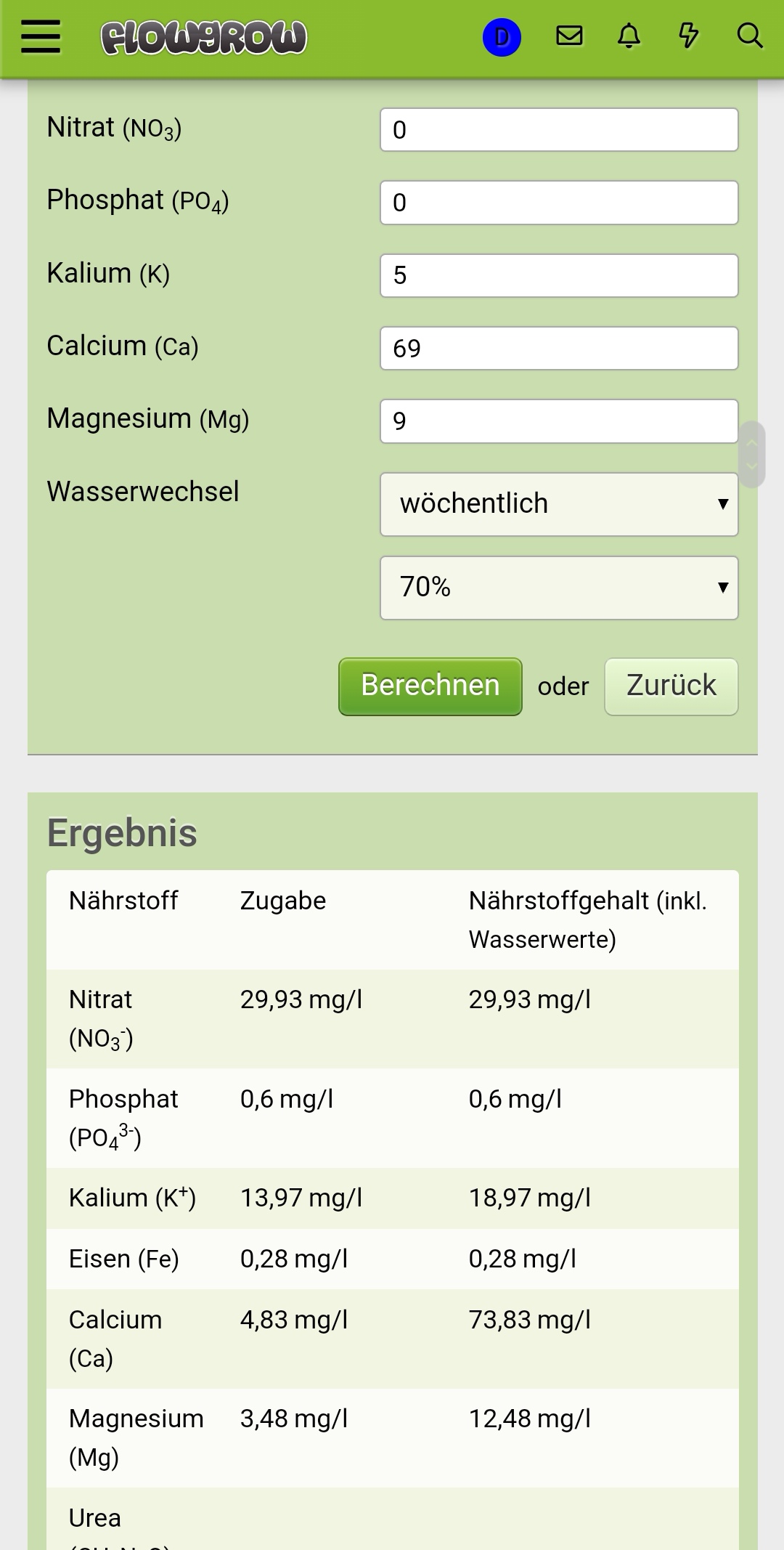Tap the lightning bolt icon
784x1550 pixels.
pyautogui.click(x=688, y=36)
